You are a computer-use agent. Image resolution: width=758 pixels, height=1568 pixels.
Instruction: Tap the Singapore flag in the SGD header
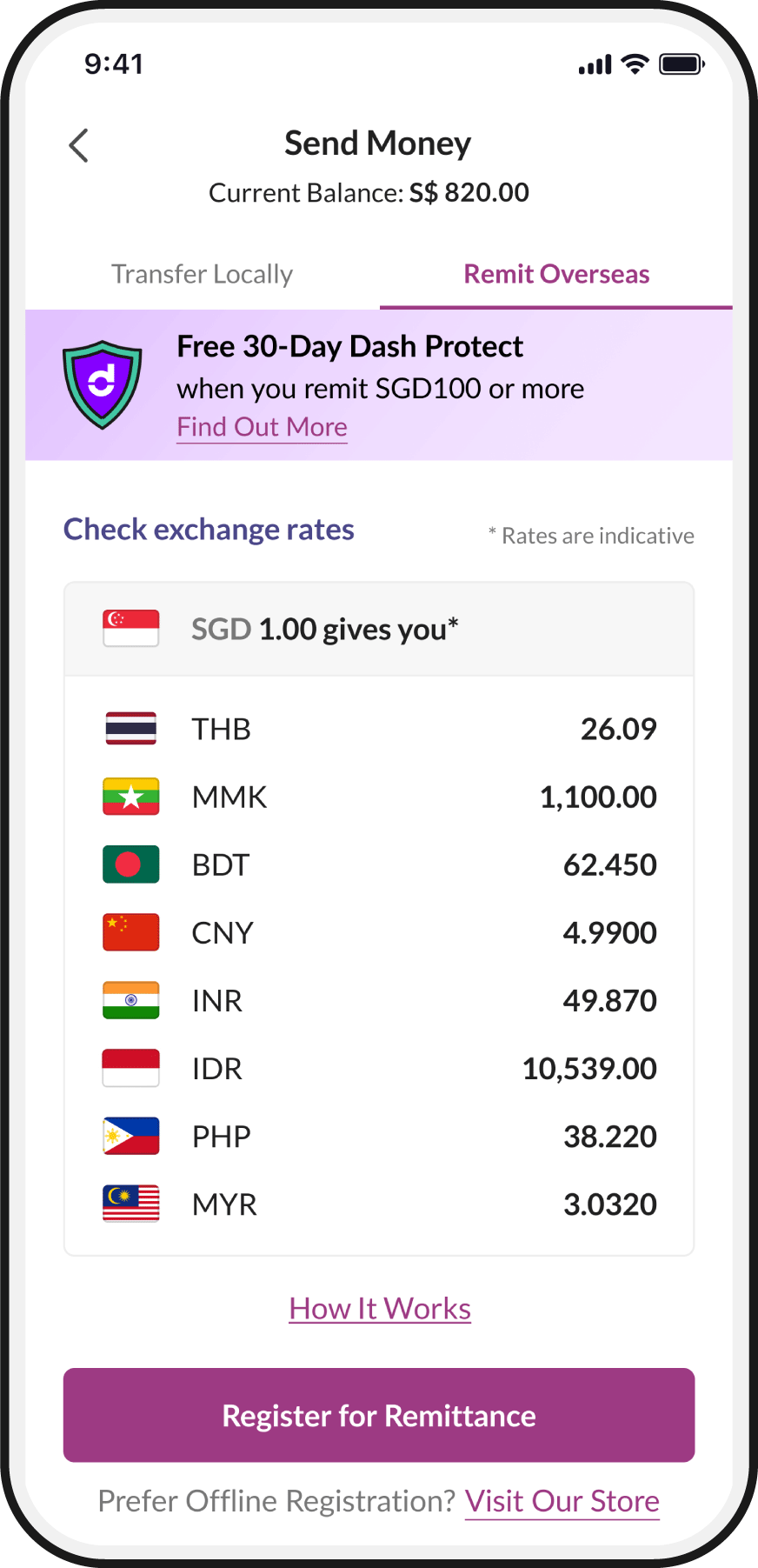point(130,628)
